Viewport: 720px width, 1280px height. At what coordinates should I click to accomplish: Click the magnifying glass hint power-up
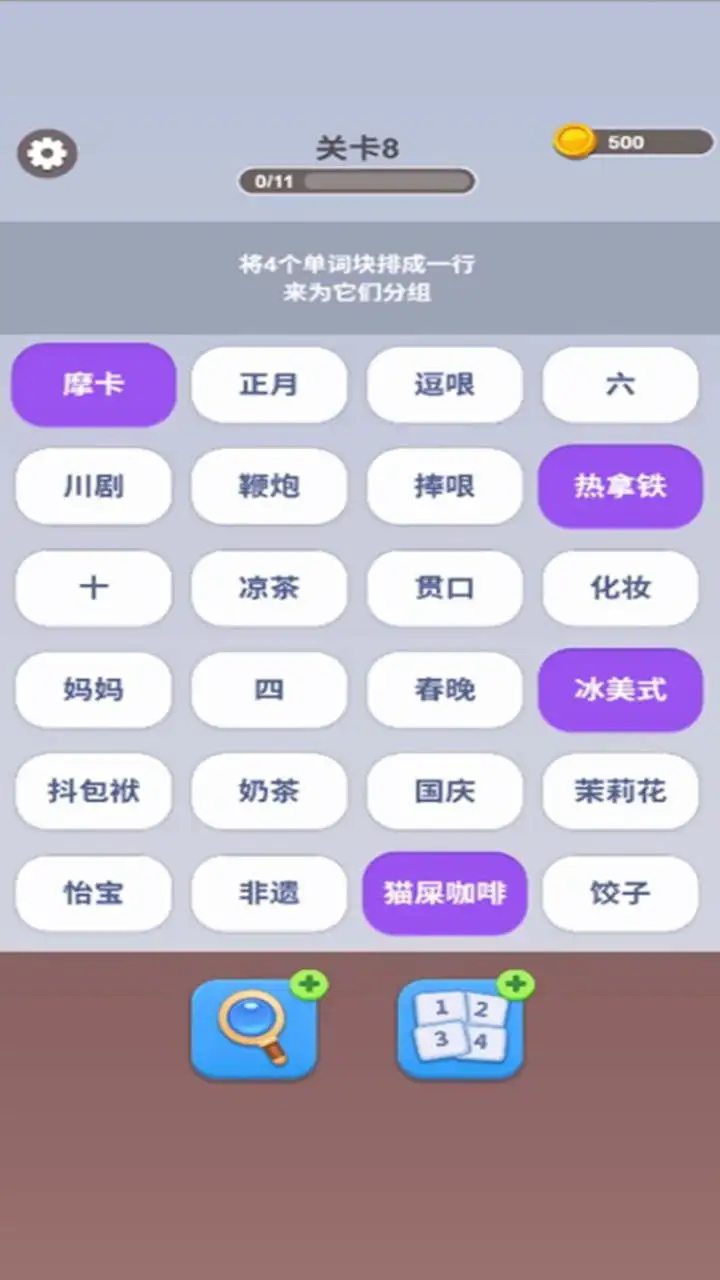[253, 1030]
